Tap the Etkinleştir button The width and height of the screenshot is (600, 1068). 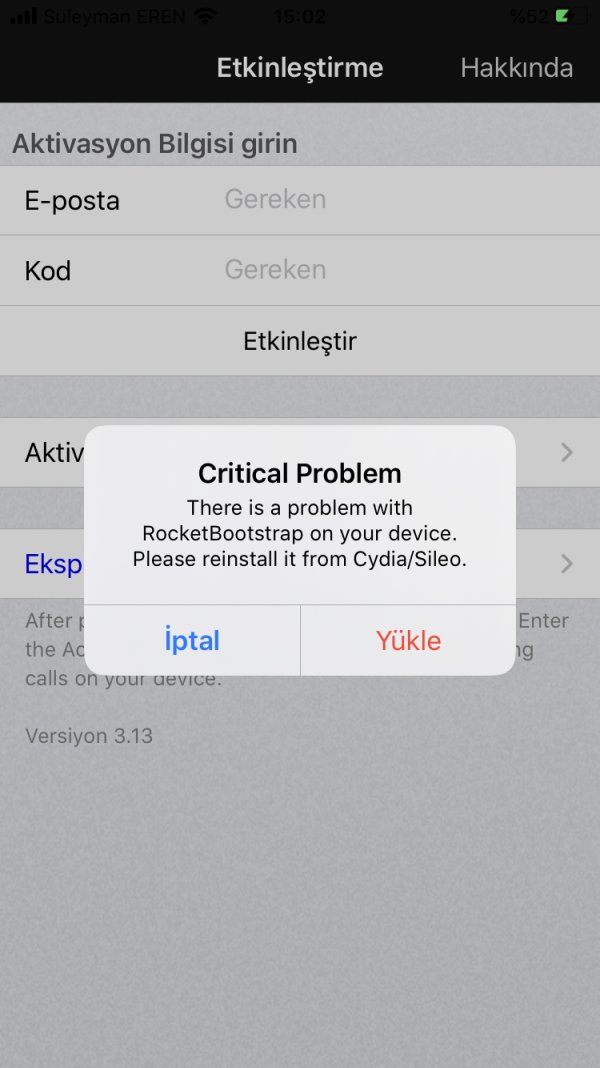point(300,341)
